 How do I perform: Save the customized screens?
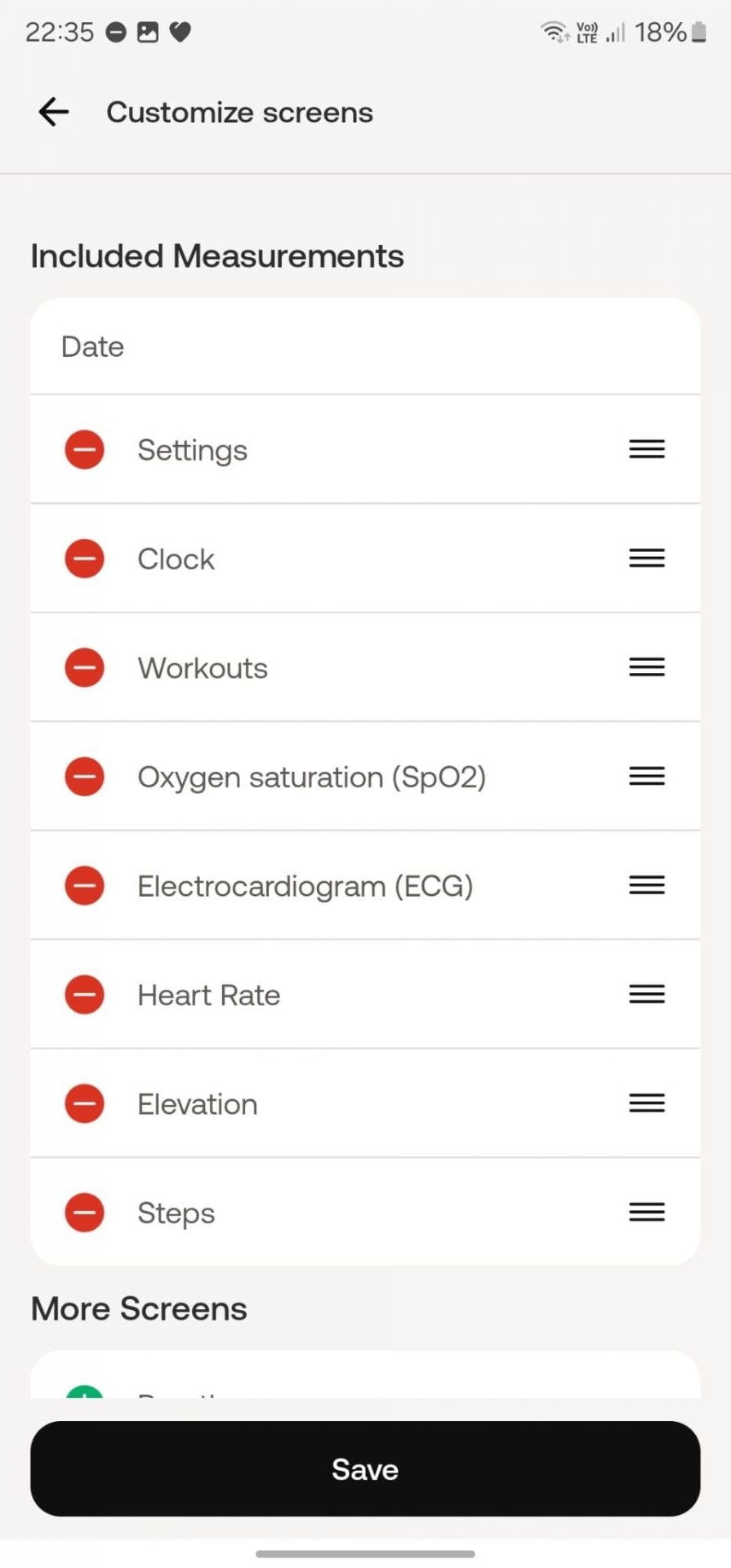(365, 1469)
